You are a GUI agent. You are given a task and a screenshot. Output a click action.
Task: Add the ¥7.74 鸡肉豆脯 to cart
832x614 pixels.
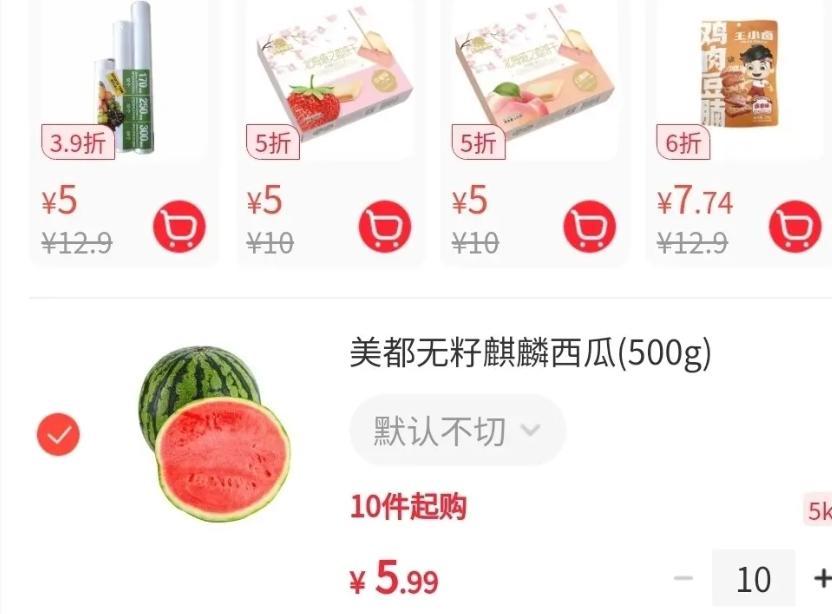[795, 229]
